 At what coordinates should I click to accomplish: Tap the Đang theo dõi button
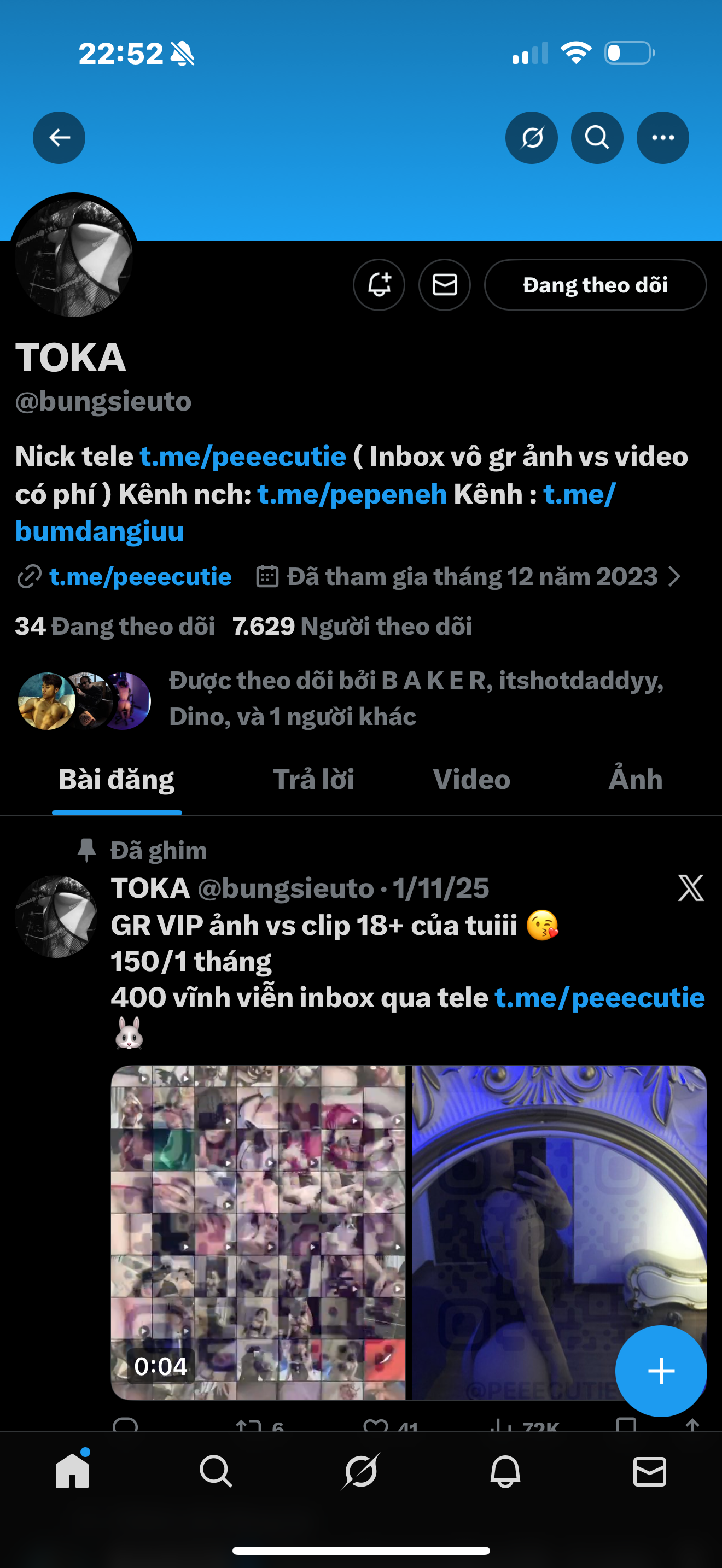coord(595,285)
